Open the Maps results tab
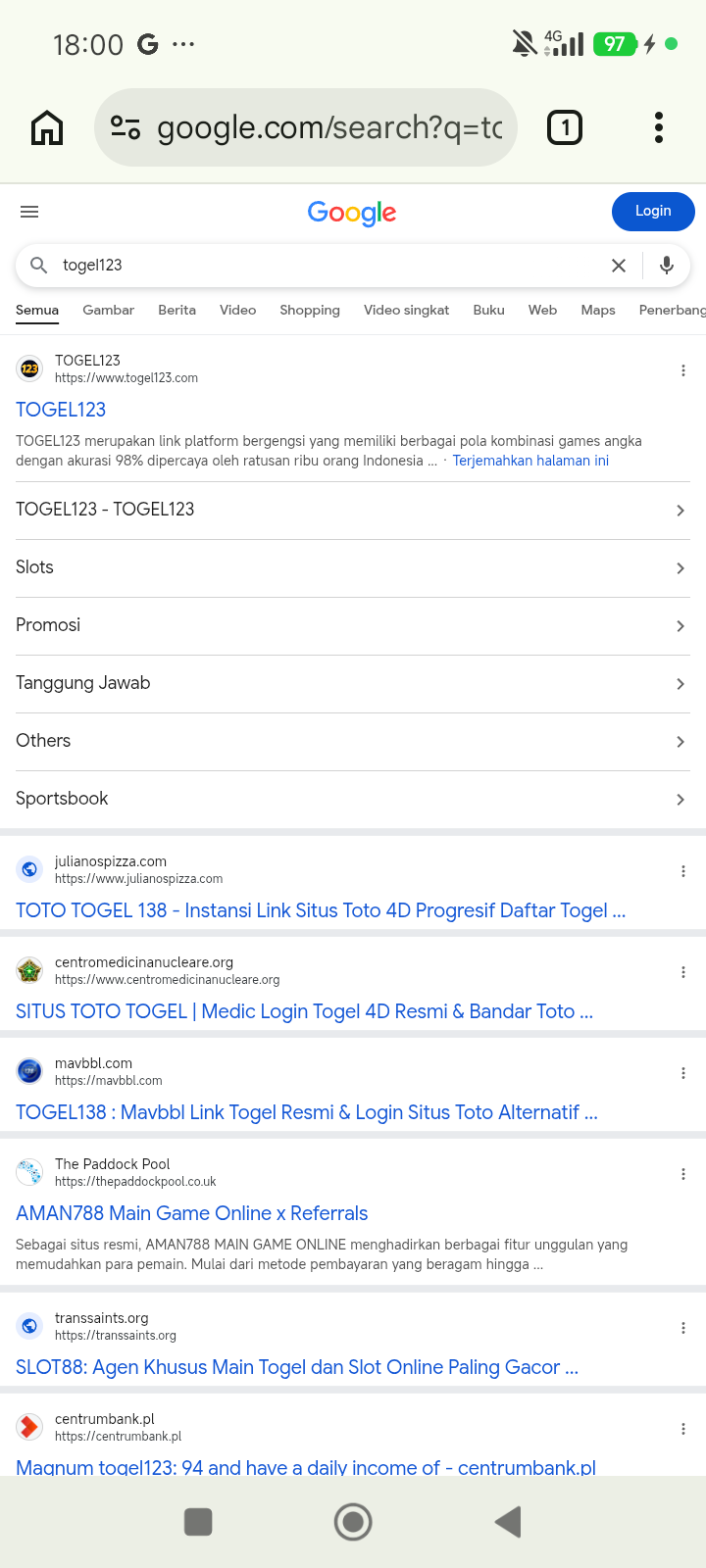The height and width of the screenshot is (1568, 706). pos(598,310)
